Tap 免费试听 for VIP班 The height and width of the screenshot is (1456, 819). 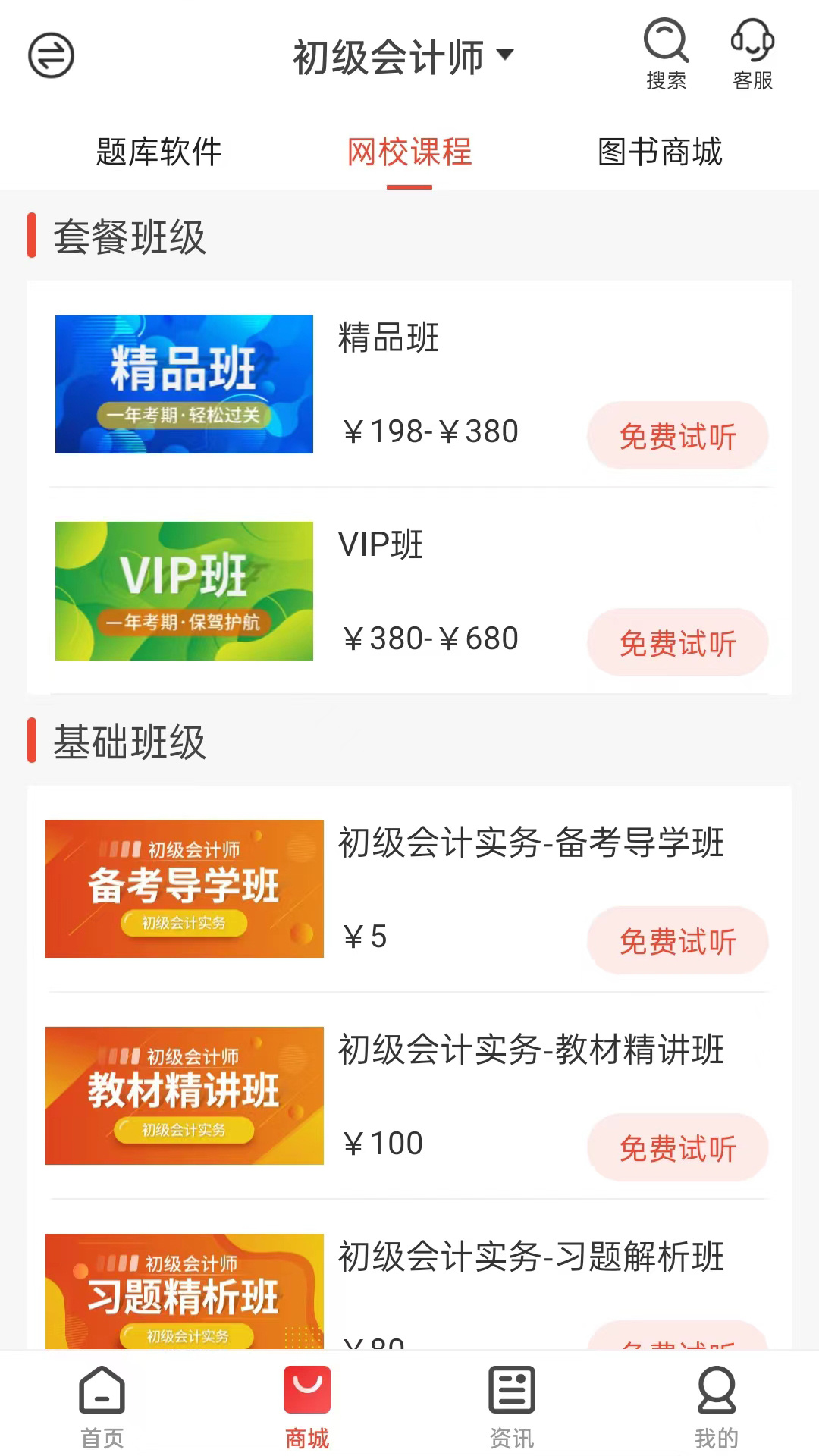[677, 643]
